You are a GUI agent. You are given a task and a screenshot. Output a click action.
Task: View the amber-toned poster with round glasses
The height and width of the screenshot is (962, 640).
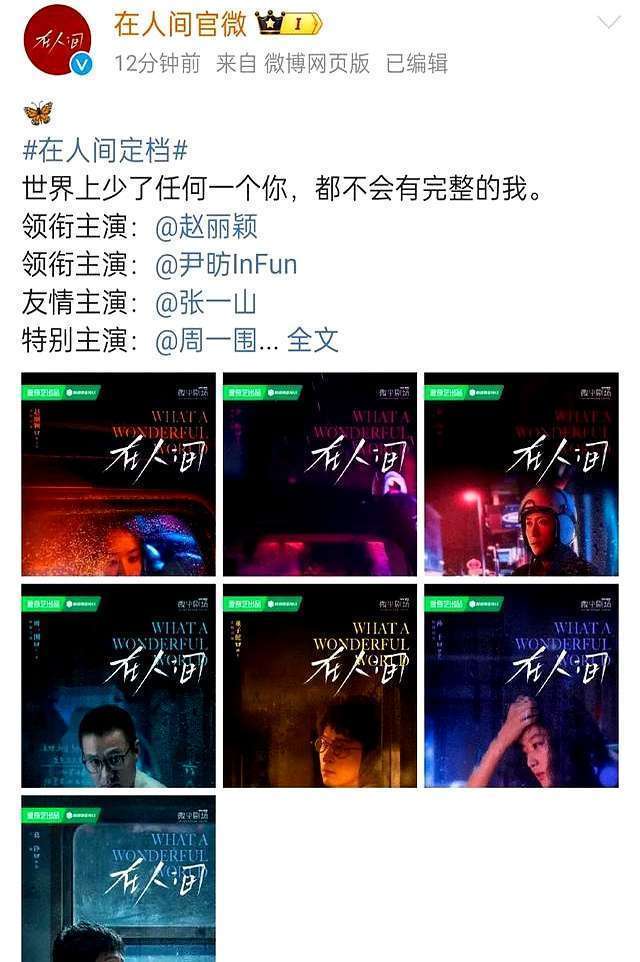(320, 686)
